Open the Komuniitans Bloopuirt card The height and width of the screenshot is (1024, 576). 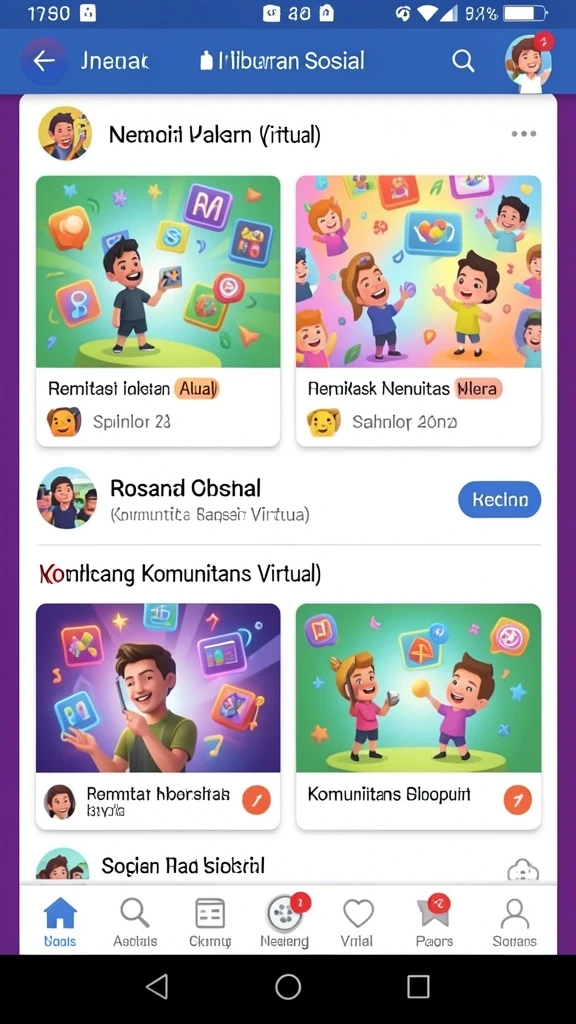pos(419,716)
